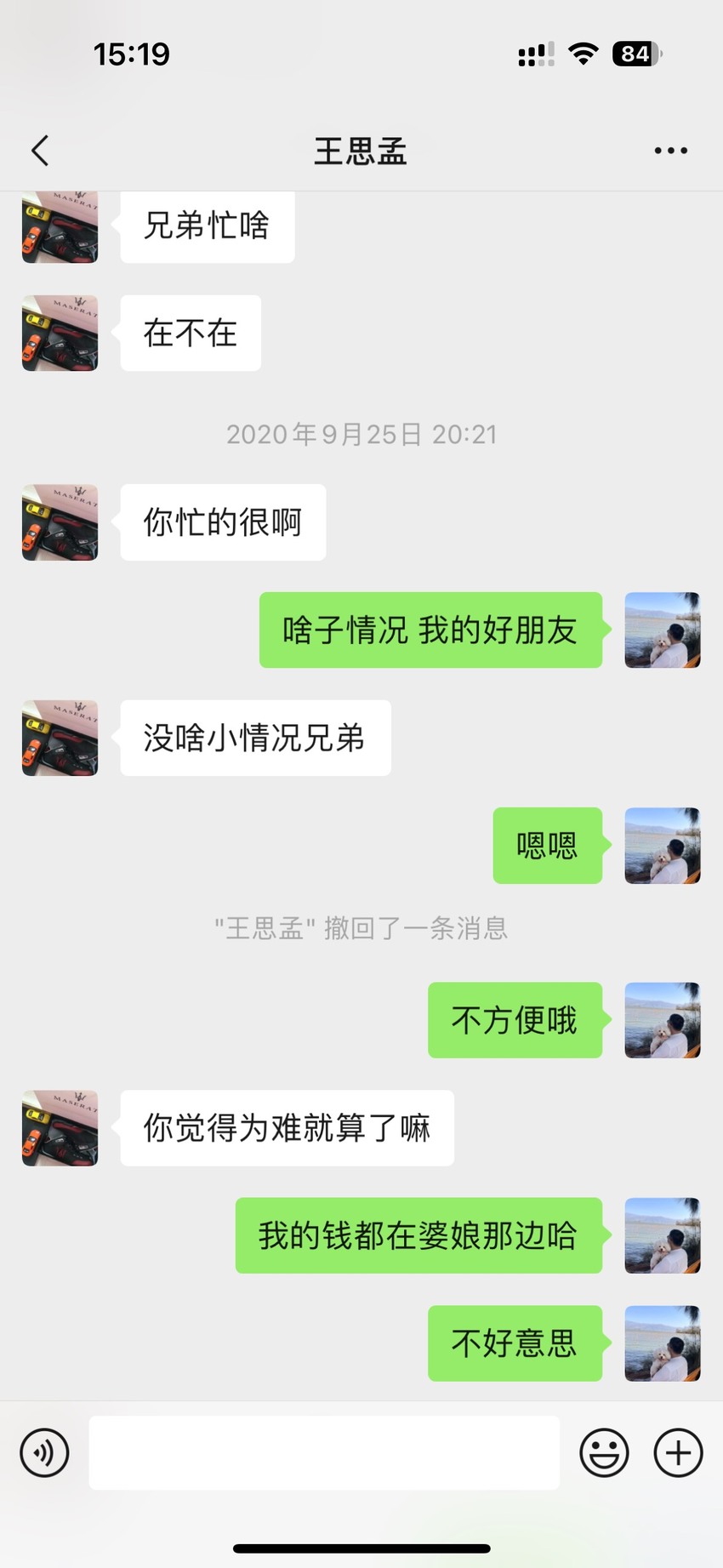Viewport: 723px width, 1568px height.
Task: Go back to the chat list
Action: [40, 151]
